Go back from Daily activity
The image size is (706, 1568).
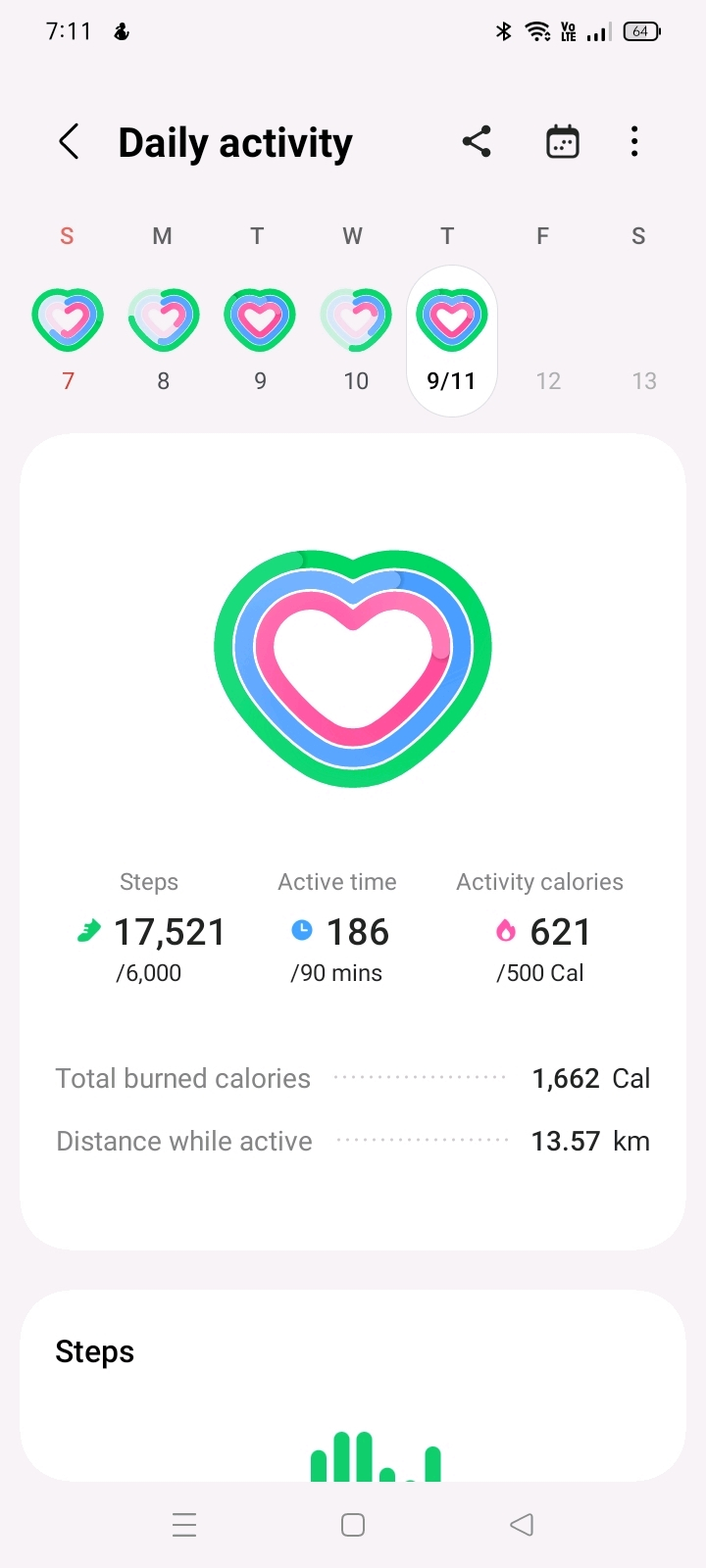click(x=69, y=142)
